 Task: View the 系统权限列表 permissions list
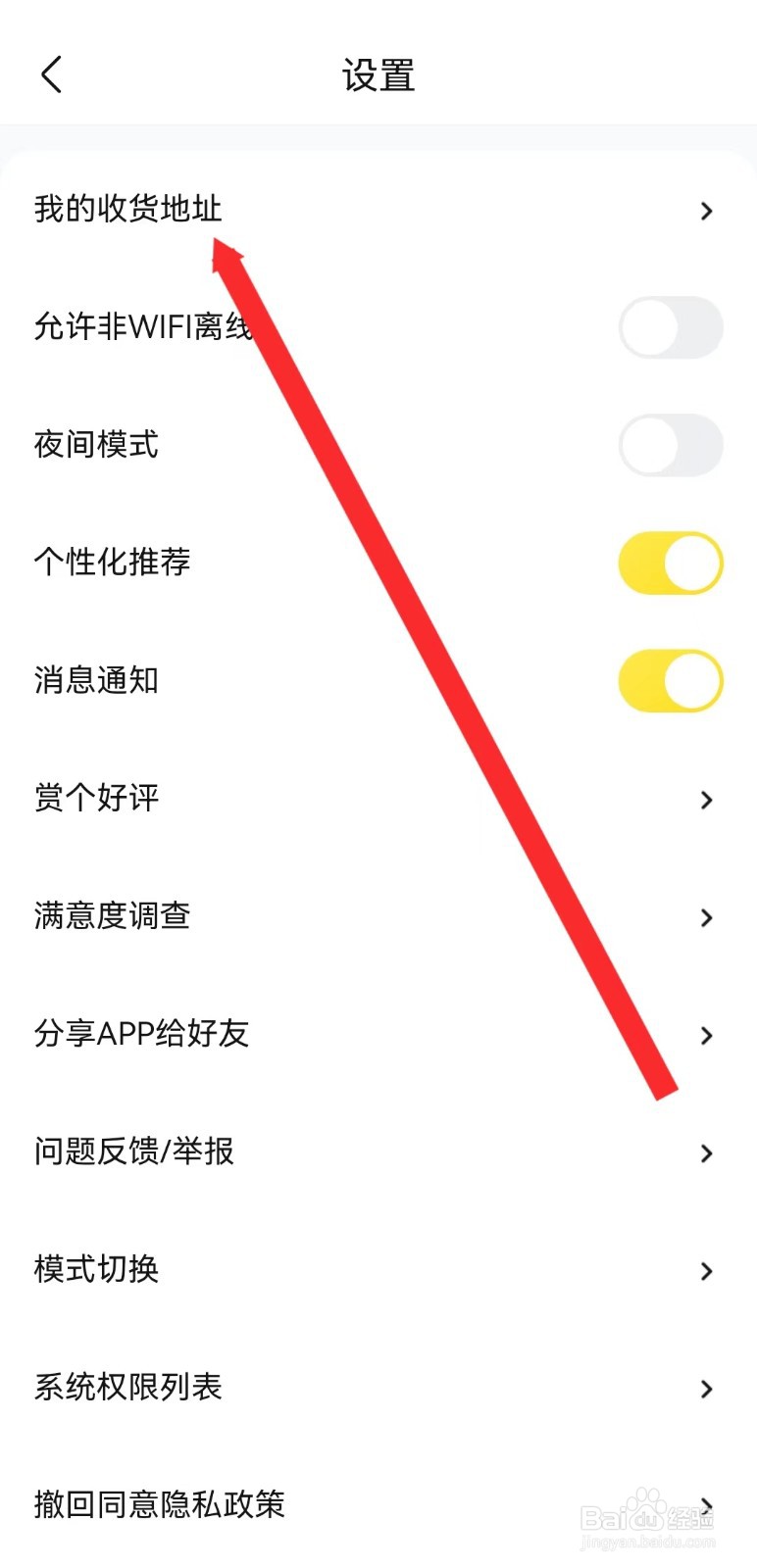click(126, 1389)
